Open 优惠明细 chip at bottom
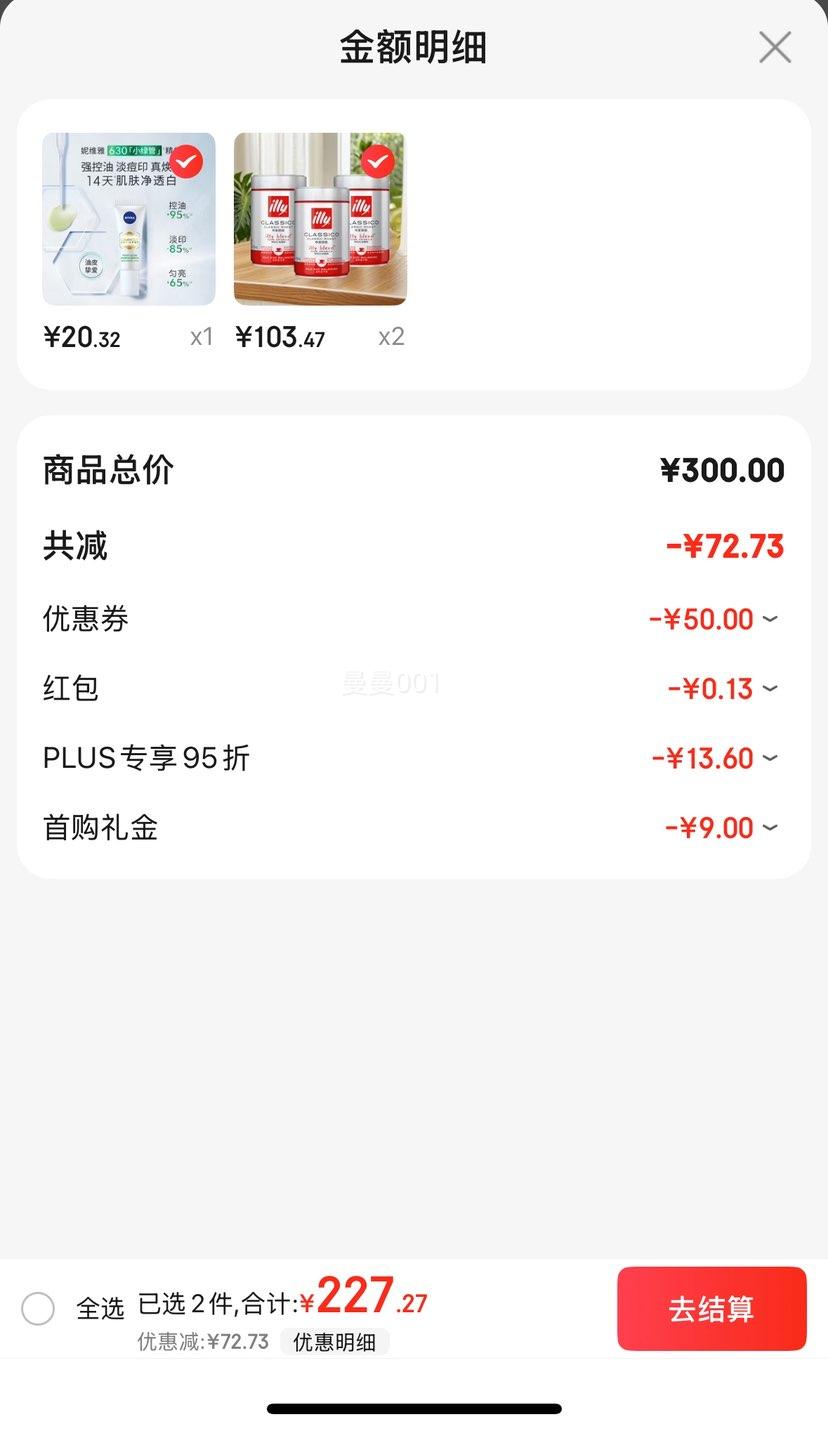The width and height of the screenshot is (828, 1431). (x=334, y=1342)
